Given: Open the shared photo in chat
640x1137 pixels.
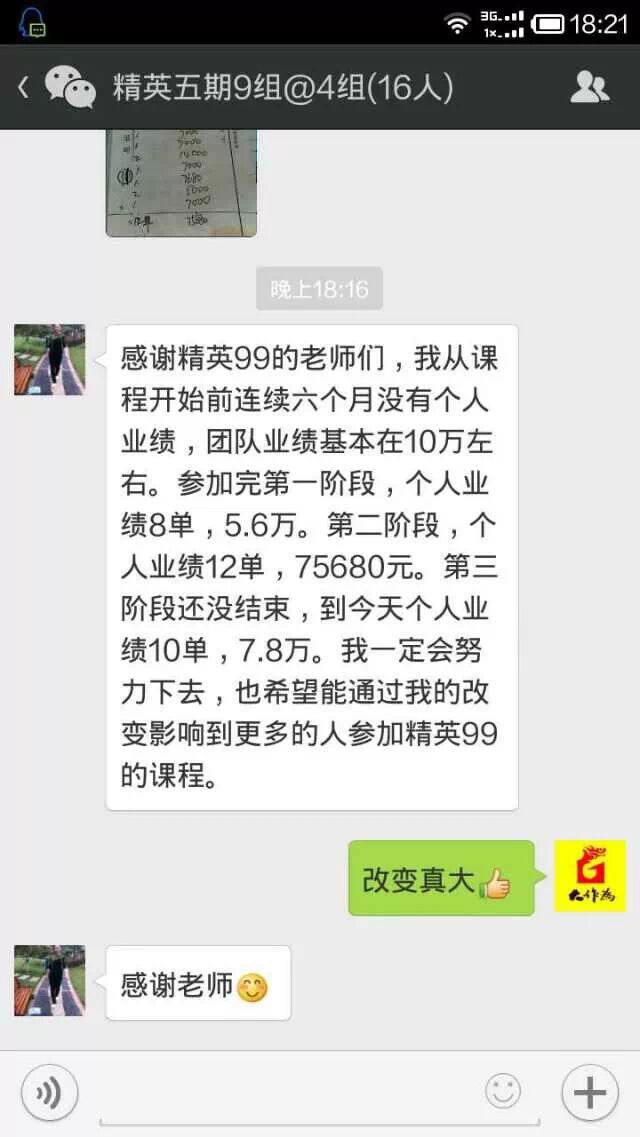Looking at the screenshot, I should [181, 182].
